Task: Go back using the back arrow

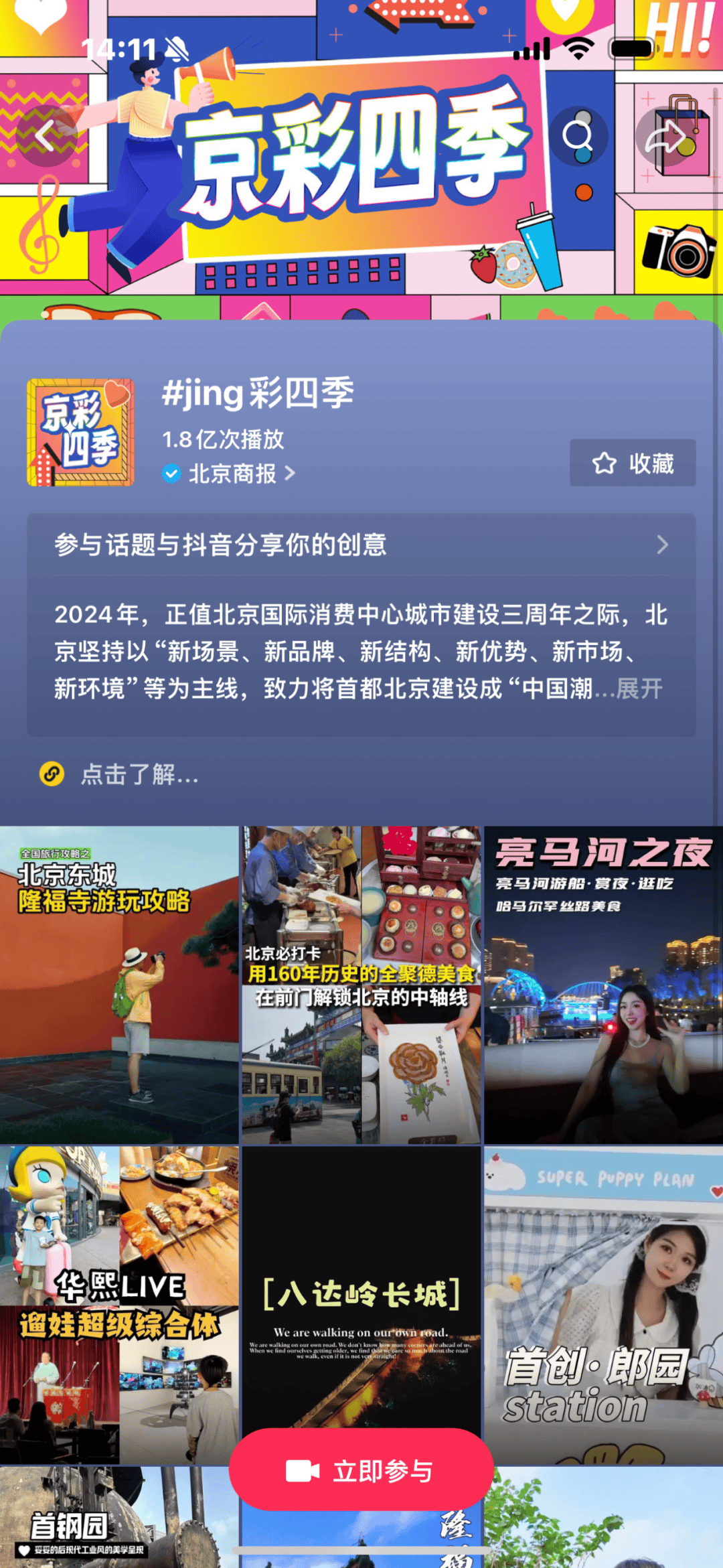Action: point(46,137)
